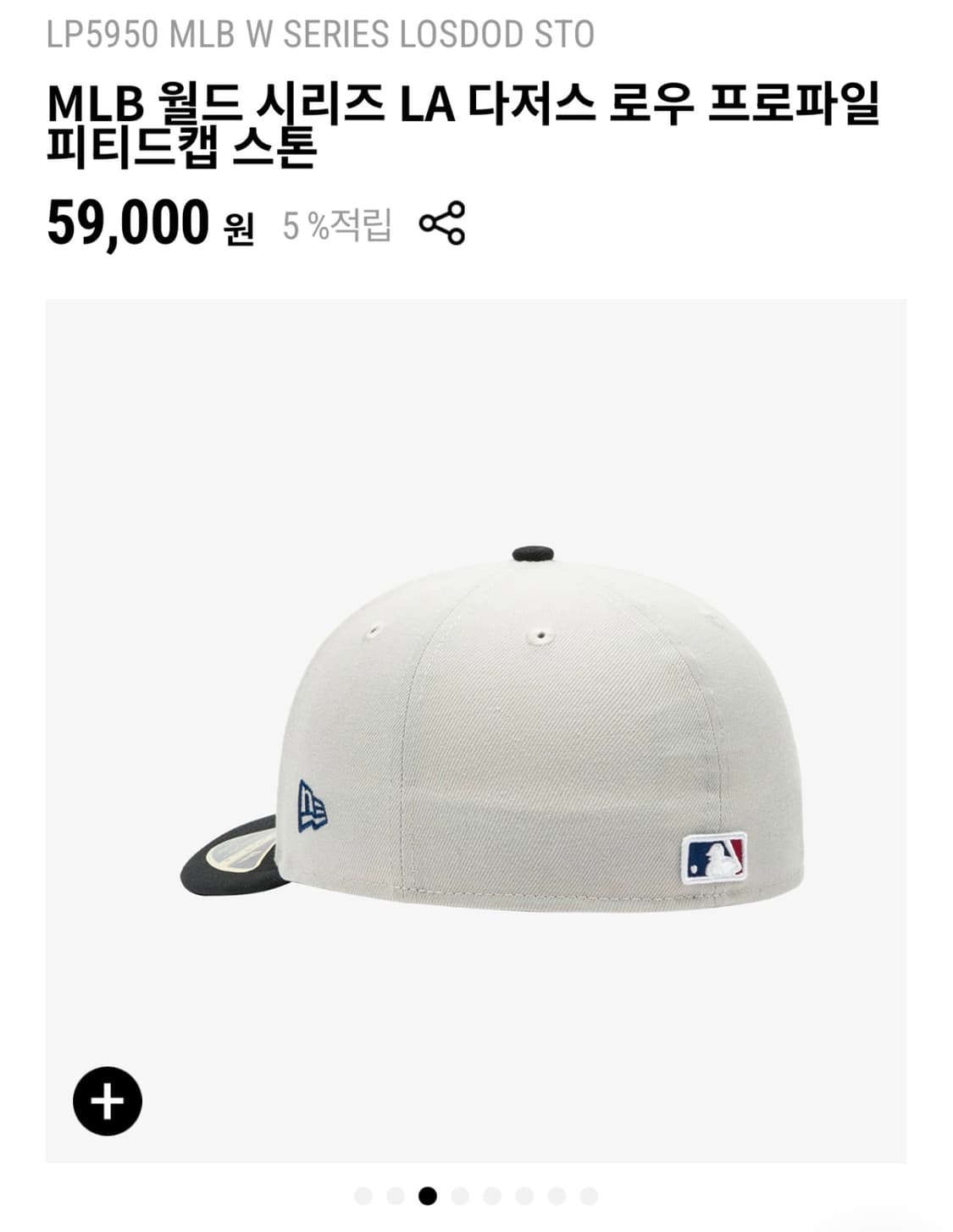Click the currently active third carousel dot
This screenshot has width=953, height=1232.
pos(427,1196)
